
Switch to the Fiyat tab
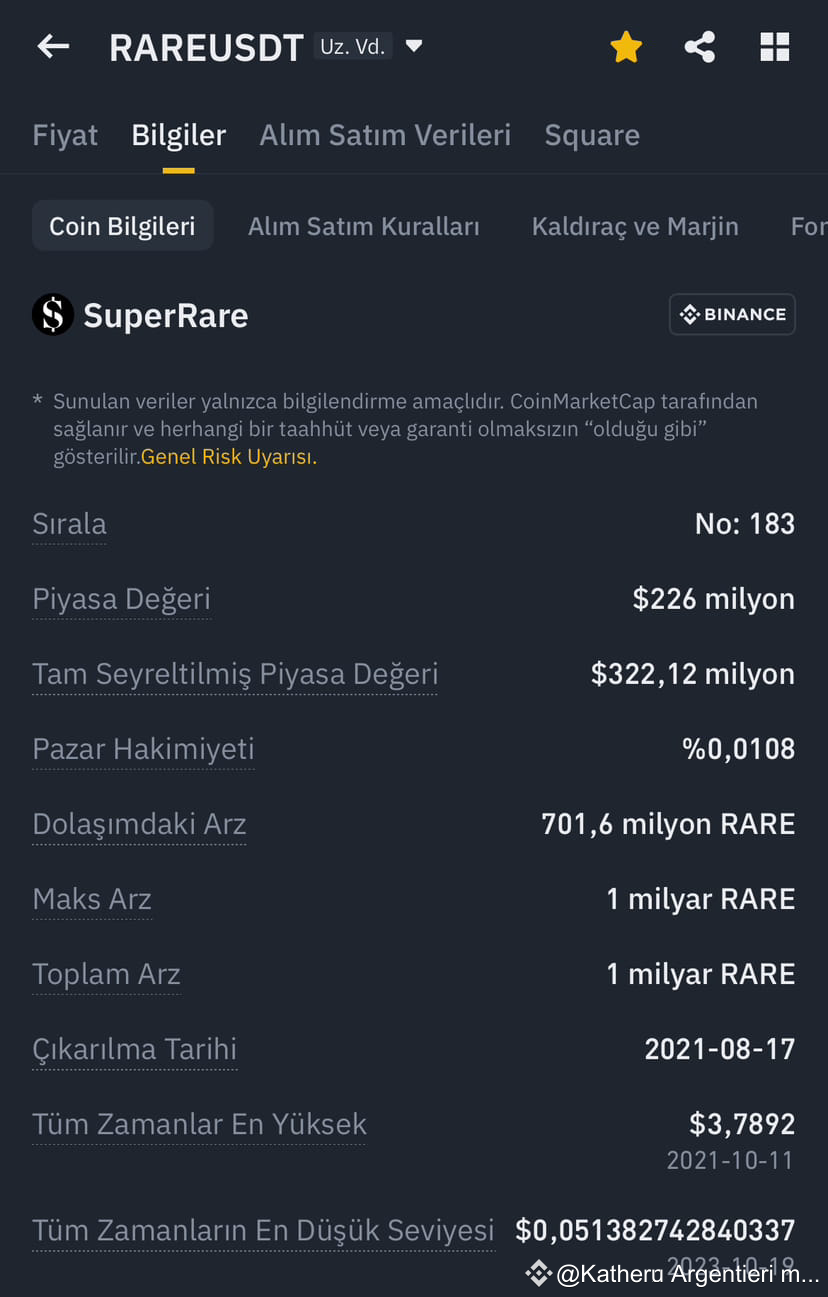click(x=64, y=134)
